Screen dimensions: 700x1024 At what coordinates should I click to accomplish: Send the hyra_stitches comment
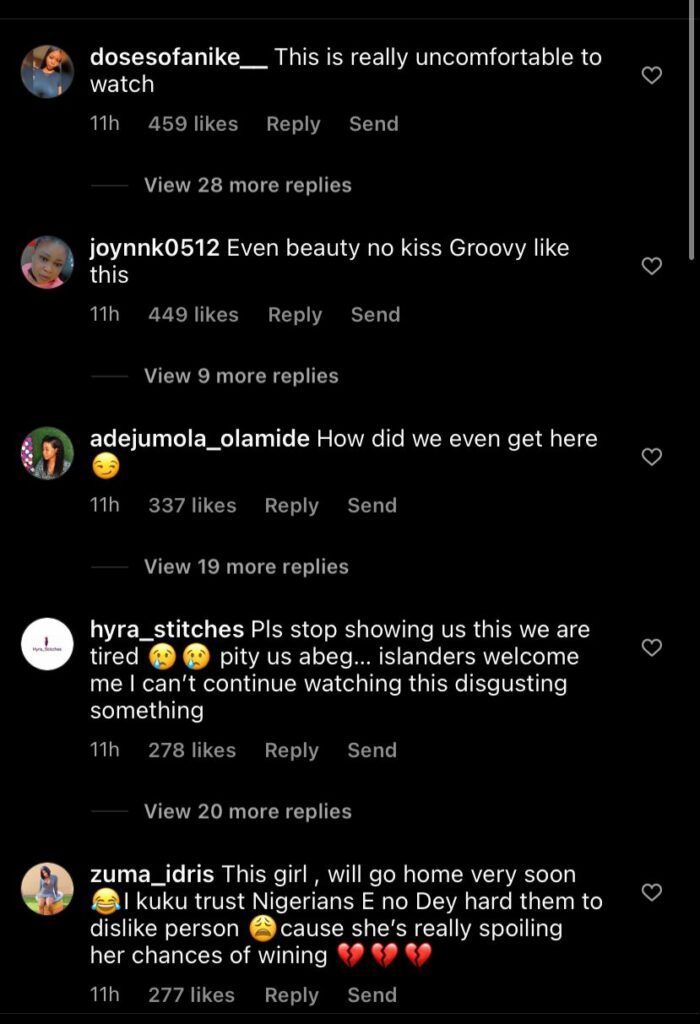(x=372, y=751)
